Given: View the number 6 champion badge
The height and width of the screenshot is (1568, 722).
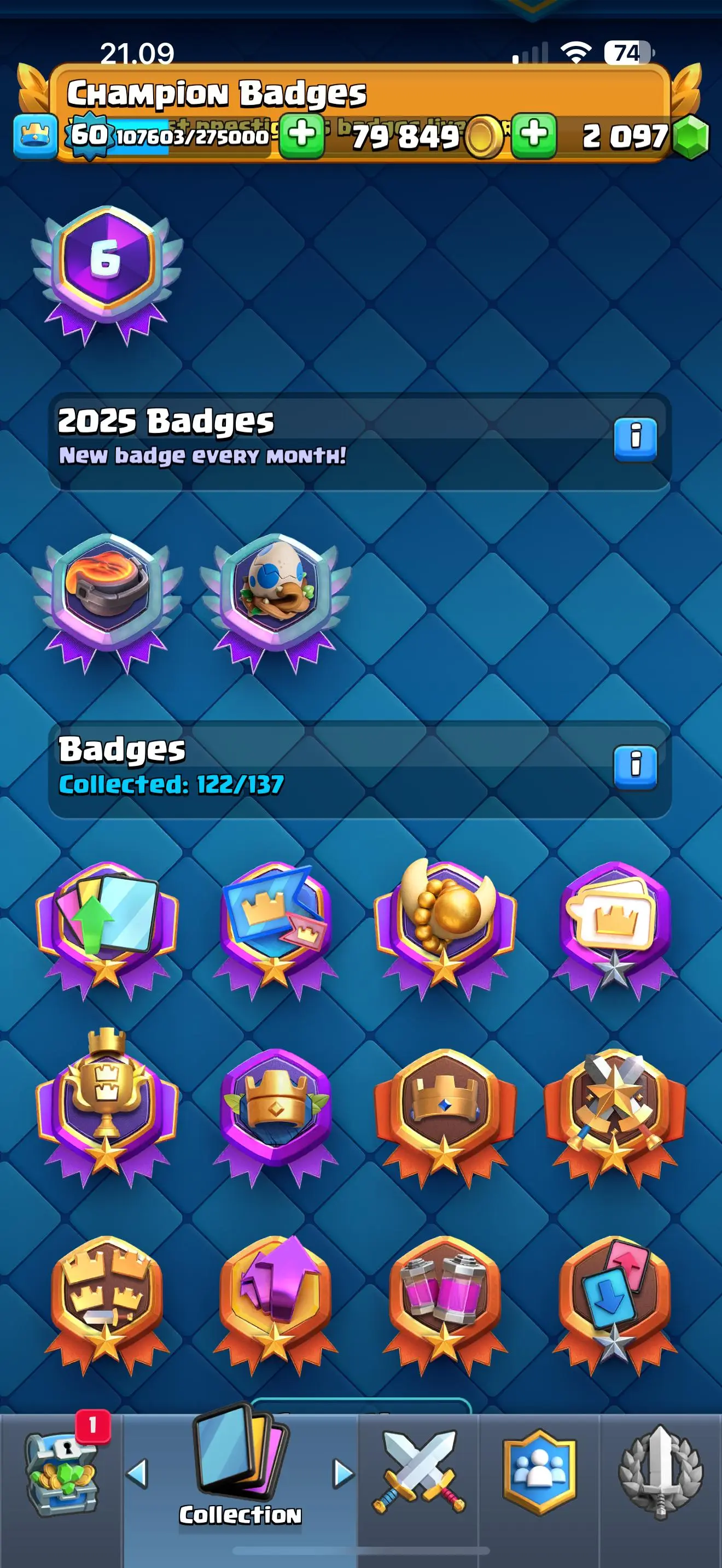Looking at the screenshot, I should click(x=107, y=268).
